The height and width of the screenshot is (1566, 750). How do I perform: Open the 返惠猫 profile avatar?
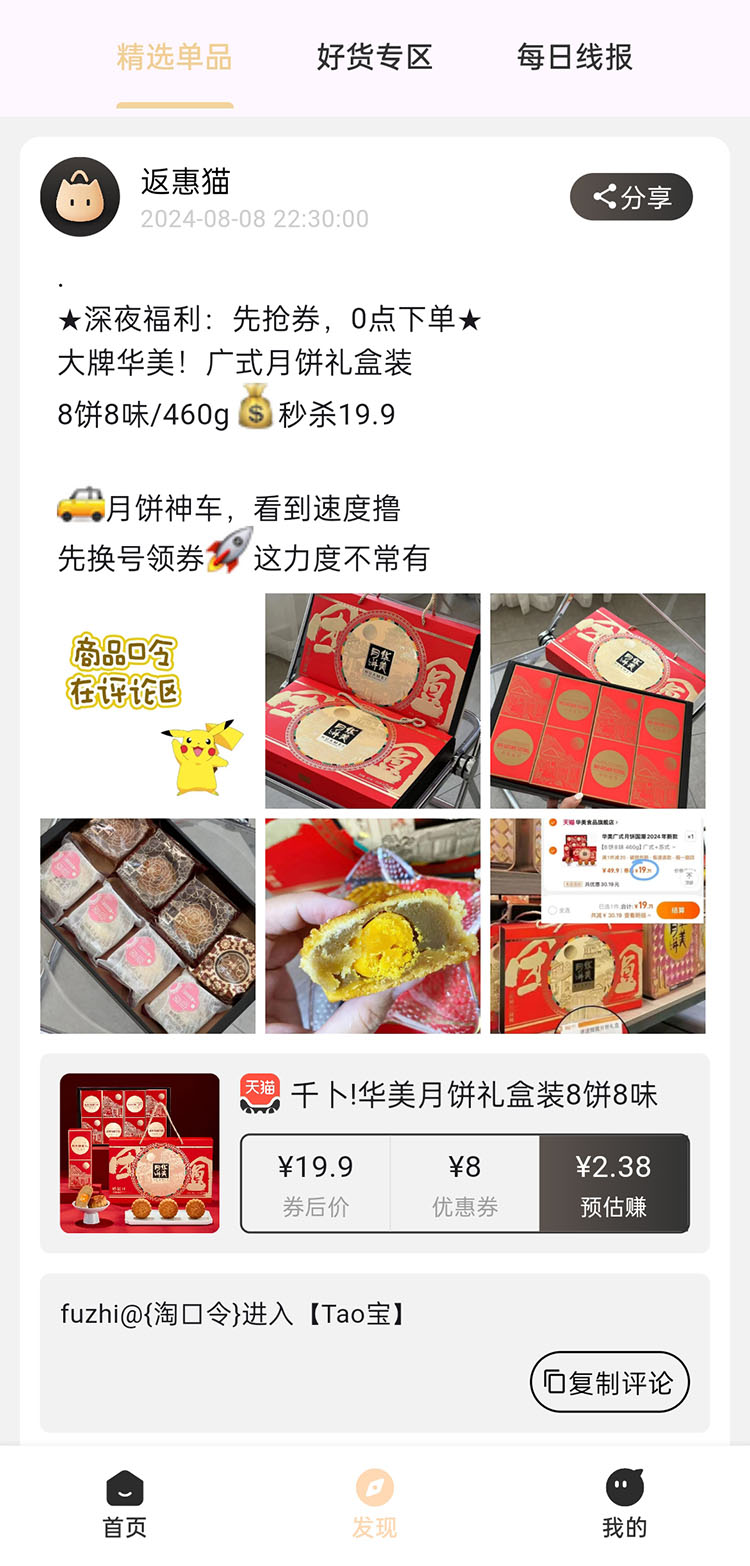[x=80, y=197]
